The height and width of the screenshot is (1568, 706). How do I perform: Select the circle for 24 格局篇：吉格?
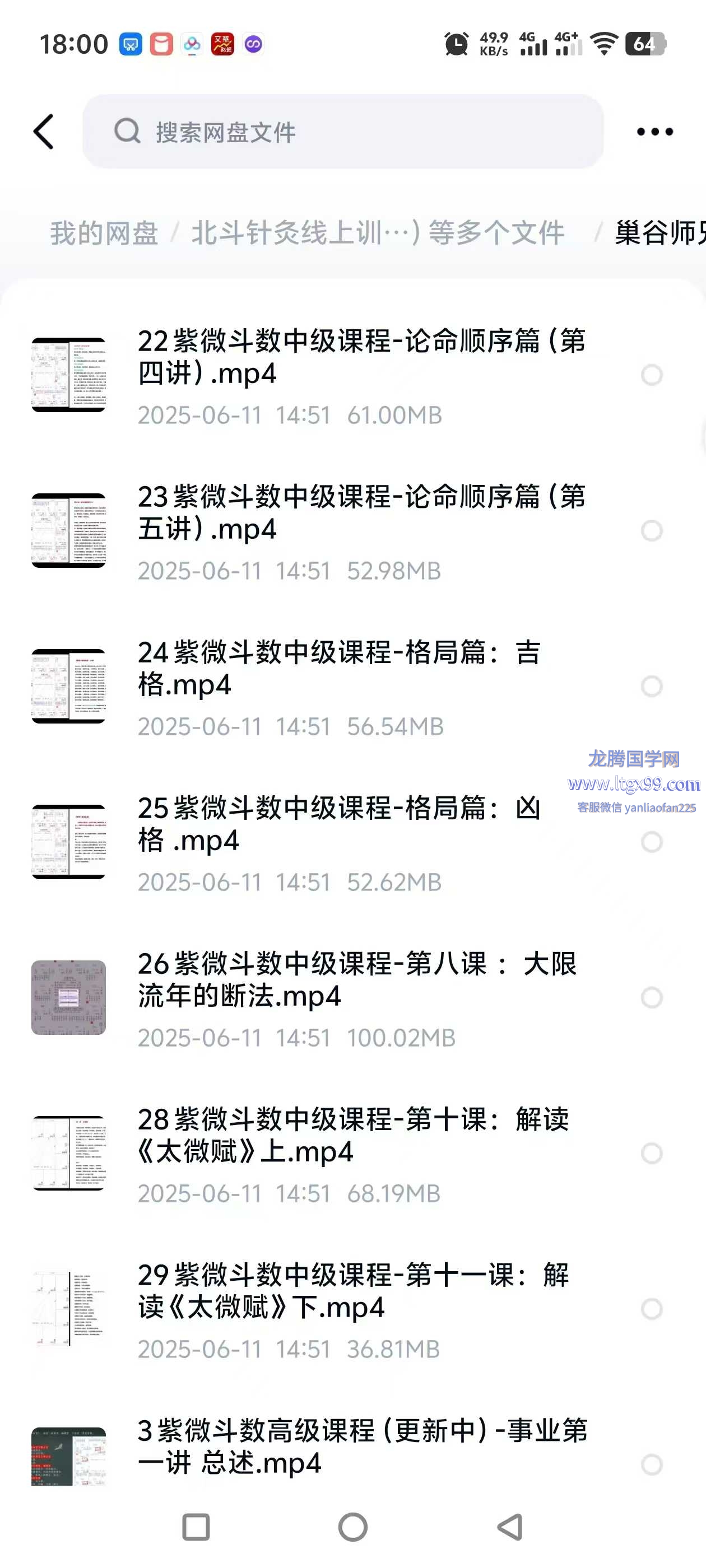coord(651,687)
